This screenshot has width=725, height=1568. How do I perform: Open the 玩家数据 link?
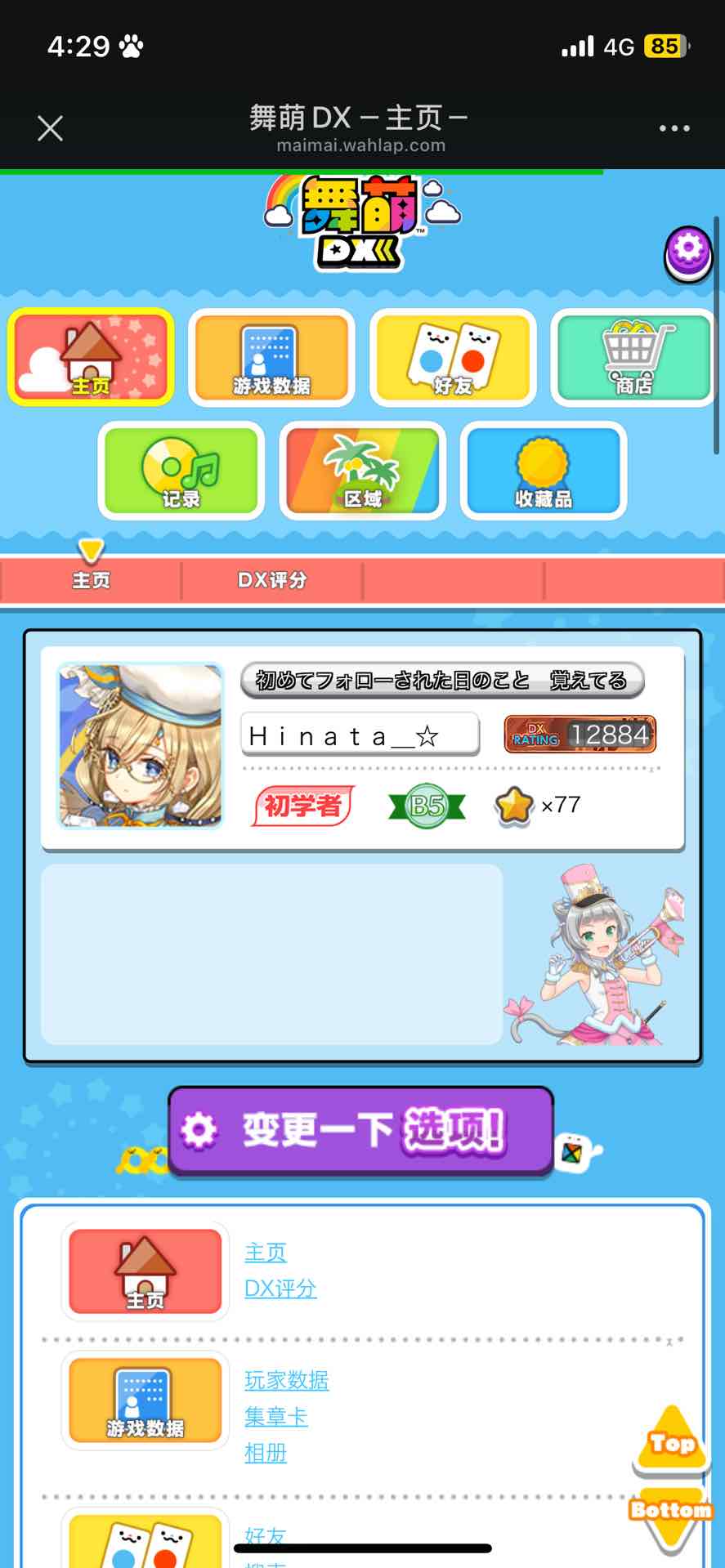point(287,1380)
